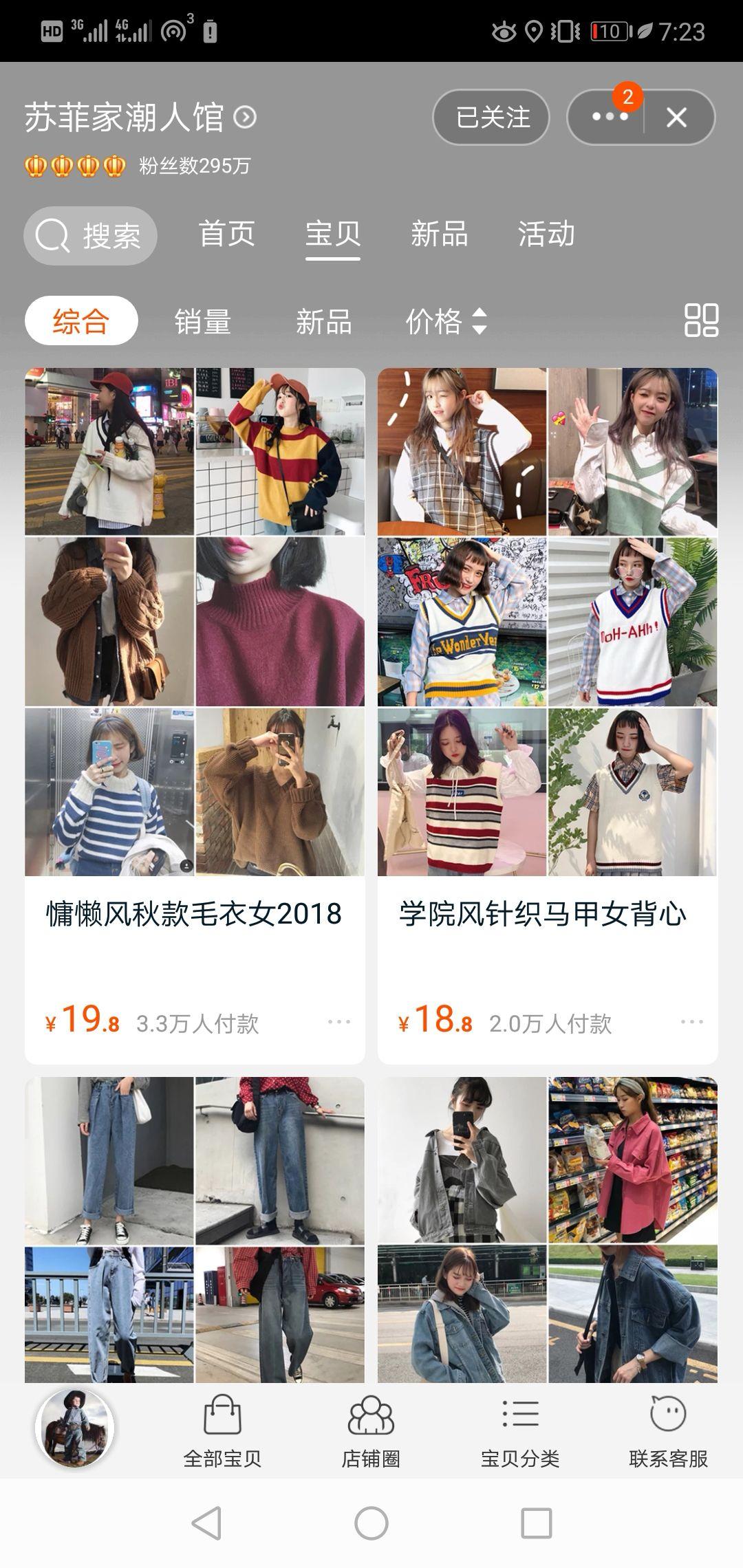This screenshot has width=743, height=1568.
Task: Open shop details arrow beside 苏菲家潮人馆
Action: 245,118
